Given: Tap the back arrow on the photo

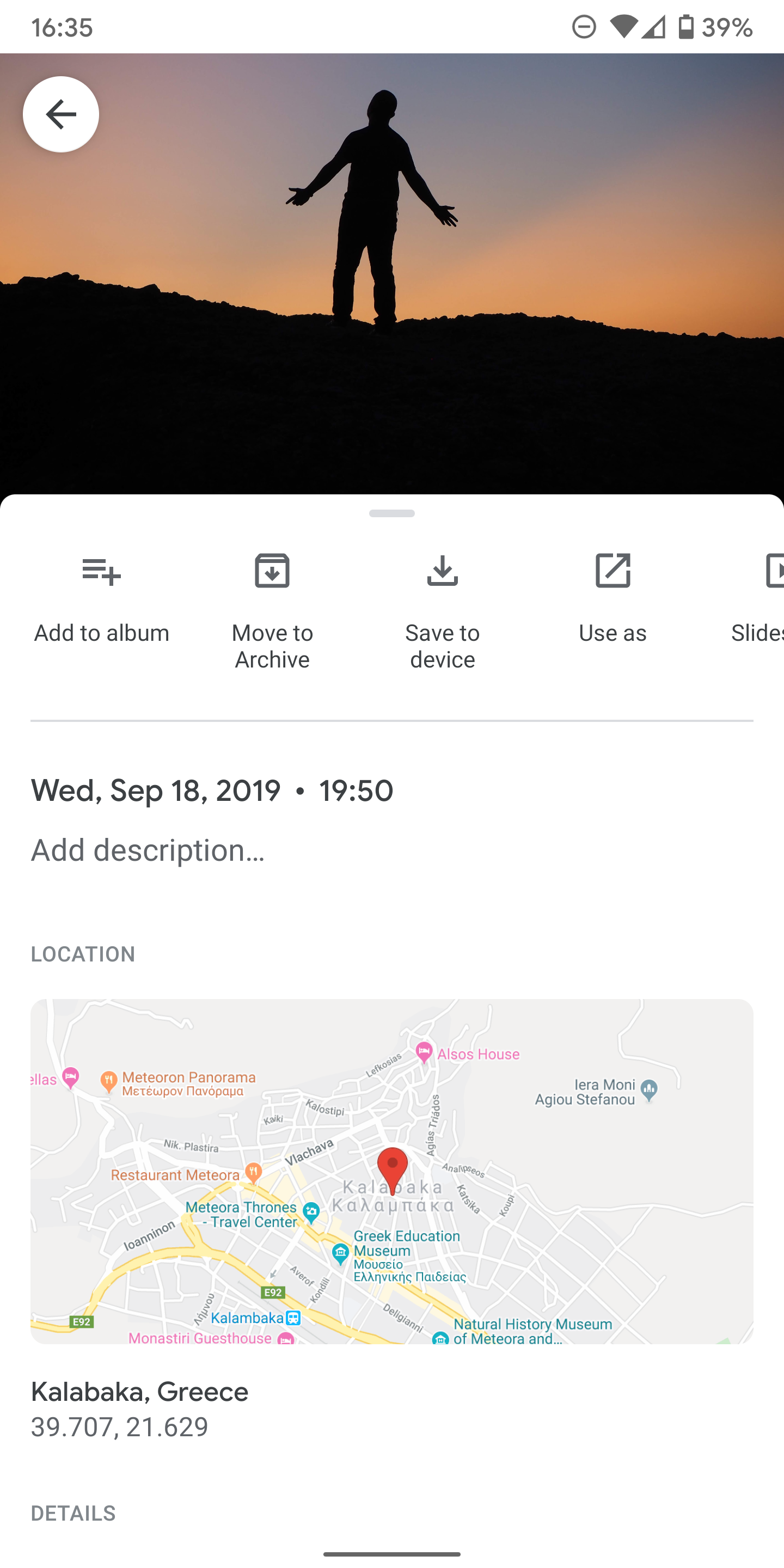Looking at the screenshot, I should [60, 113].
